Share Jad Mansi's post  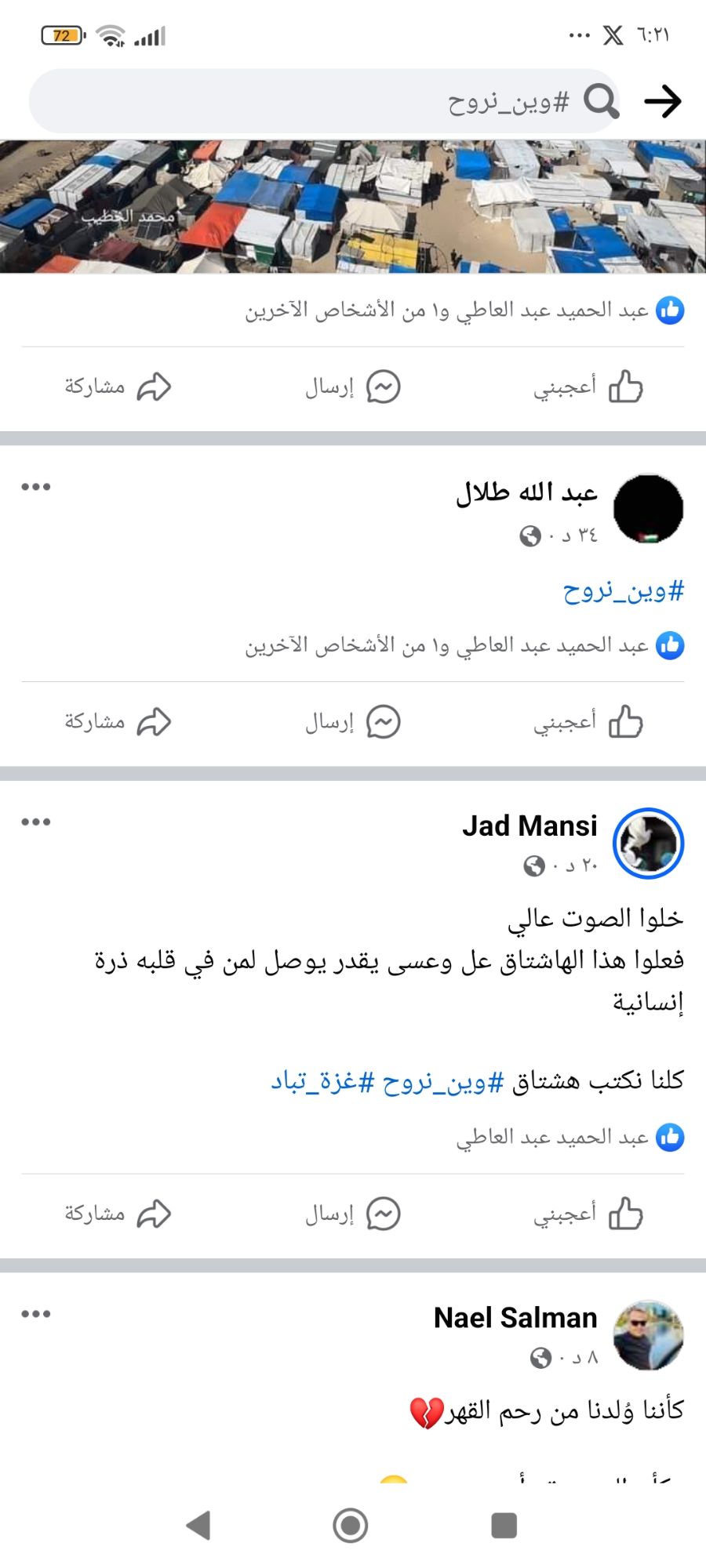[118, 1214]
